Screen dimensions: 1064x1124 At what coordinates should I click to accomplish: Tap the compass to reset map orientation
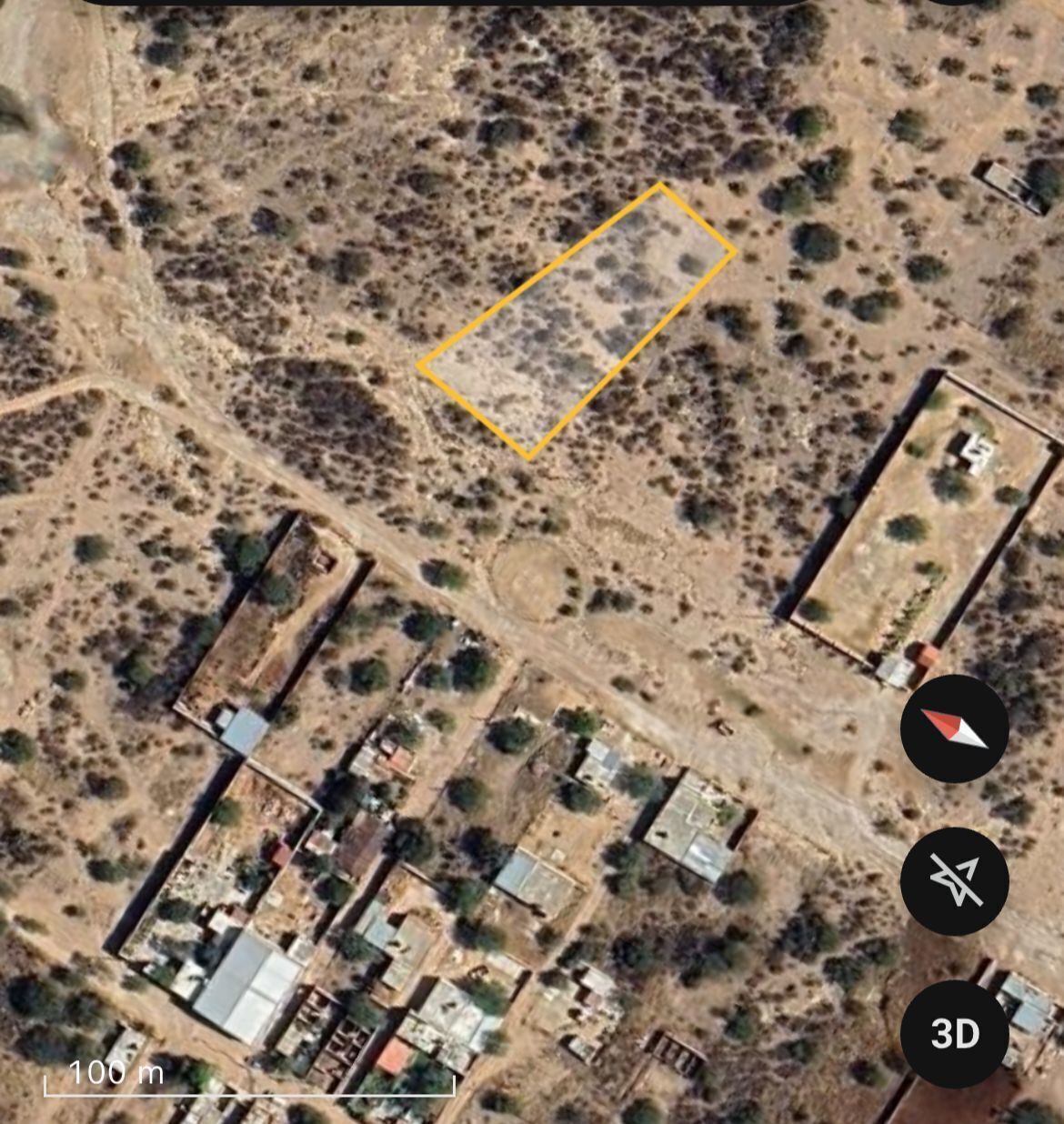click(954, 728)
